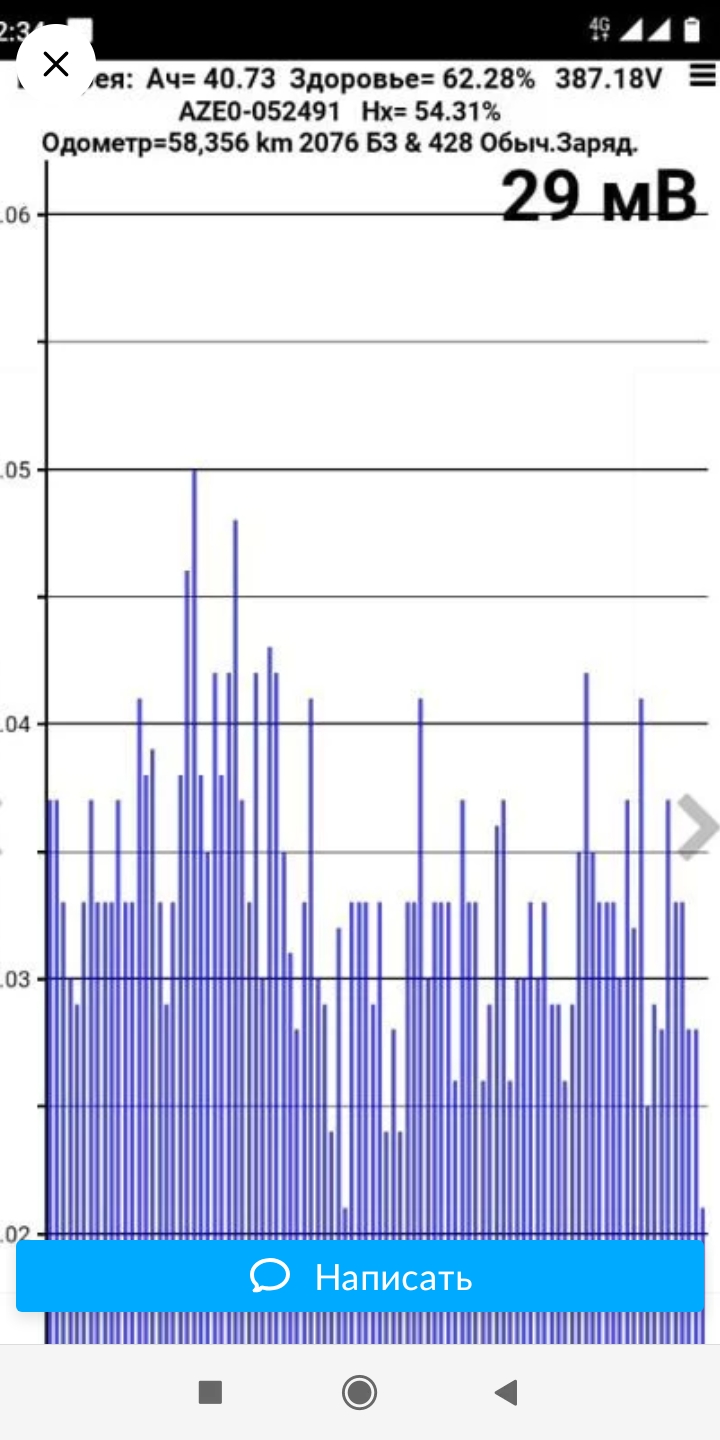Go back with the system back button
Screen dimensions: 720x1440
tap(507, 1392)
